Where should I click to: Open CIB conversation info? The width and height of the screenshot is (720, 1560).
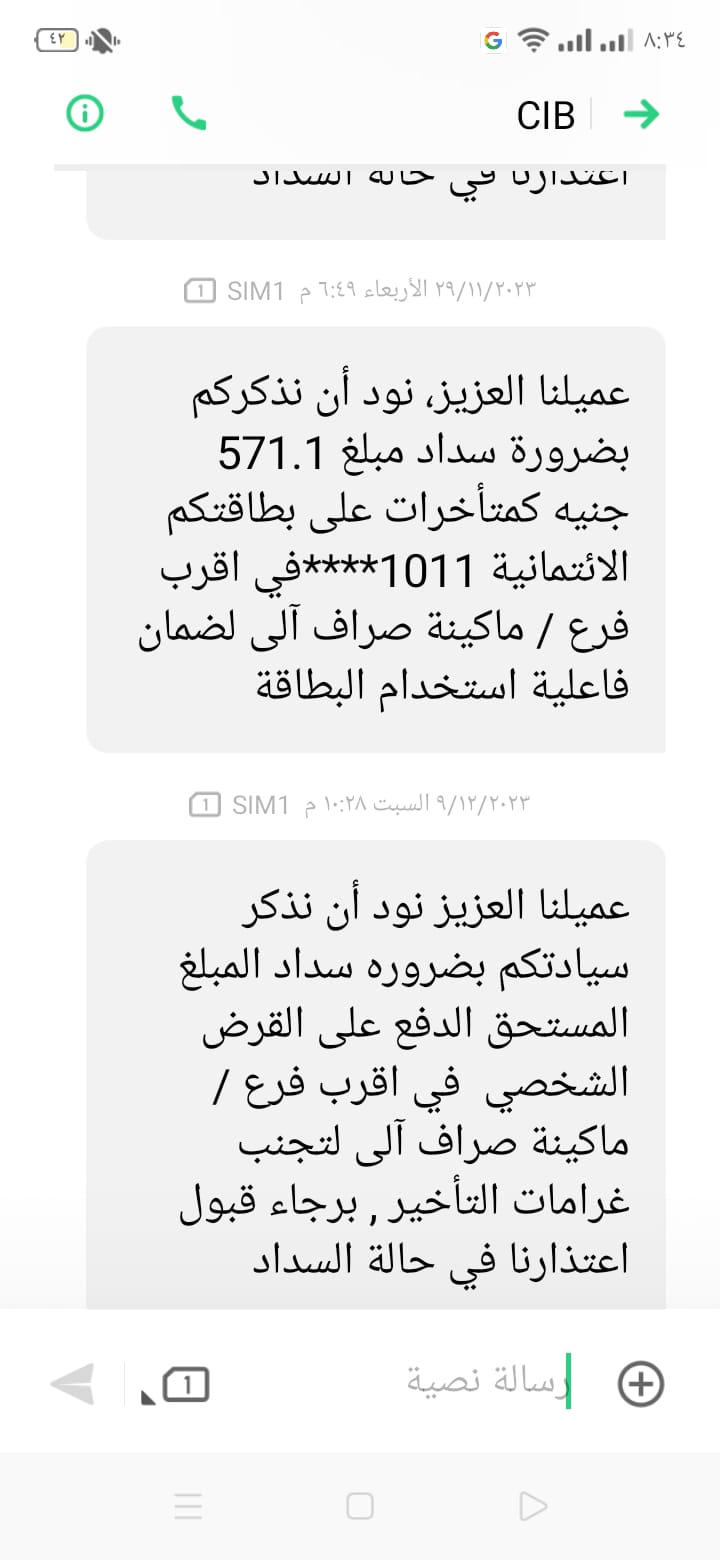85,114
